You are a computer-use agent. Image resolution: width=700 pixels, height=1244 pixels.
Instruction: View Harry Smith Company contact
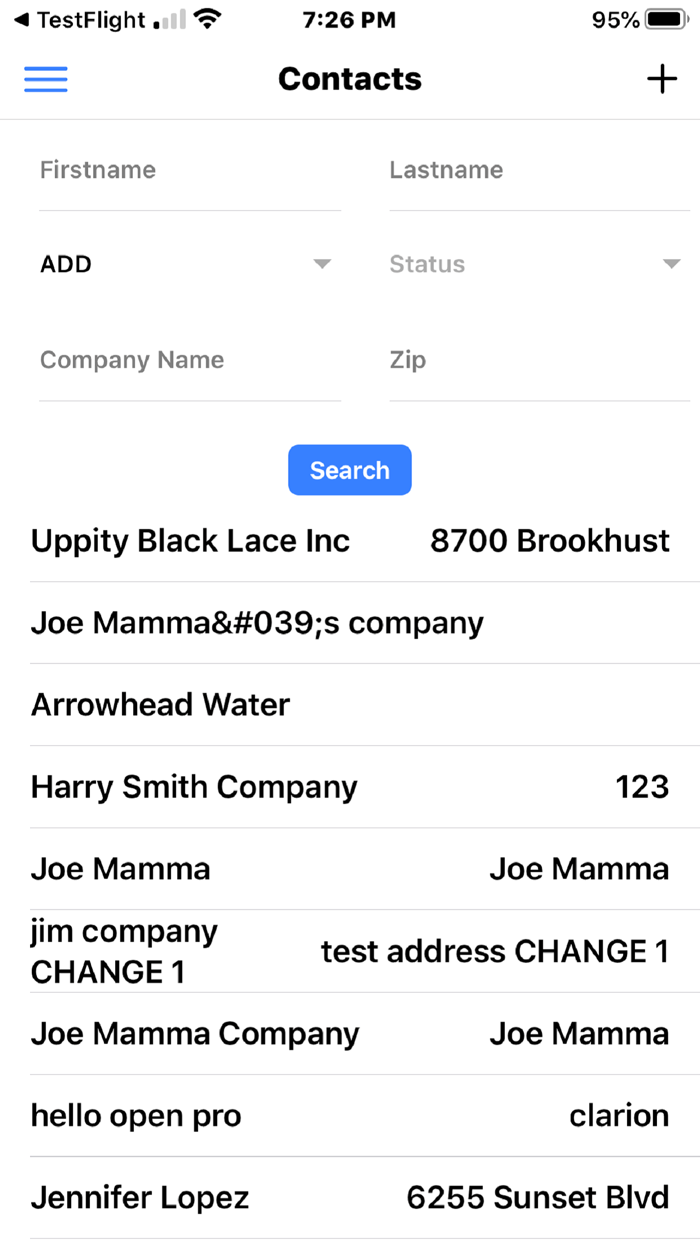(350, 787)
